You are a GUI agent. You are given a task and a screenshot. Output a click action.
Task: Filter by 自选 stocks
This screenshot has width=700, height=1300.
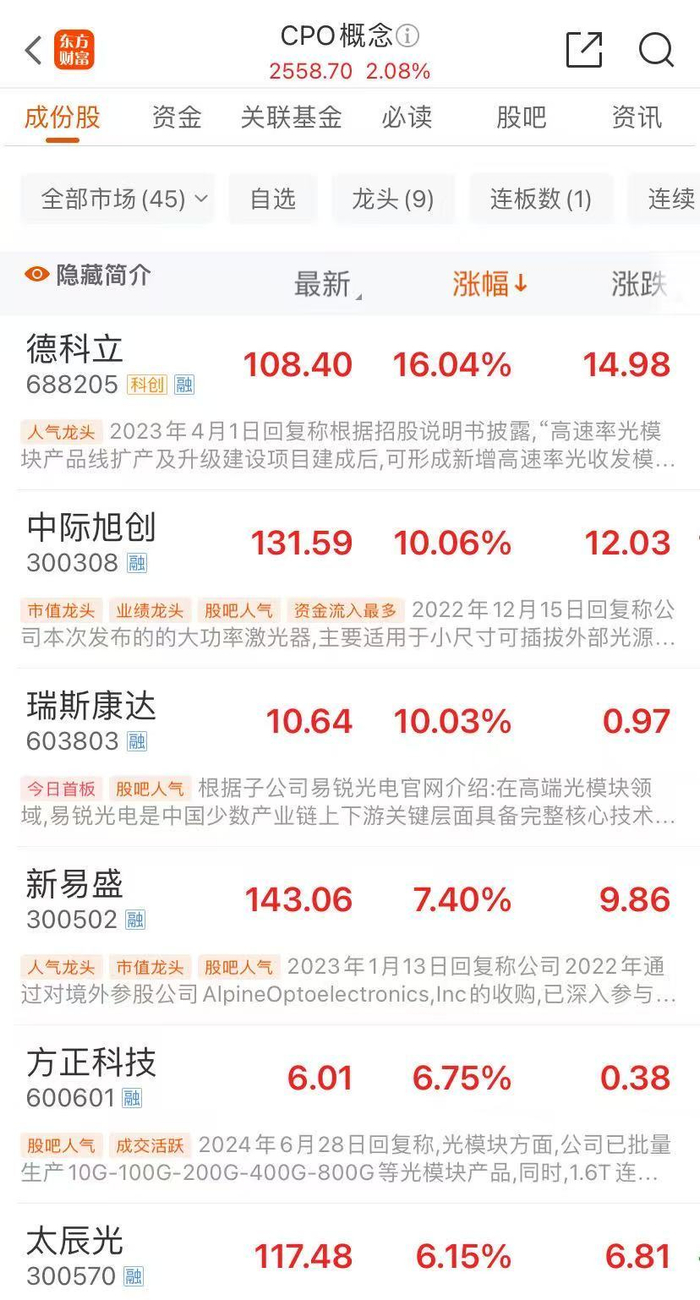point(273,199)
